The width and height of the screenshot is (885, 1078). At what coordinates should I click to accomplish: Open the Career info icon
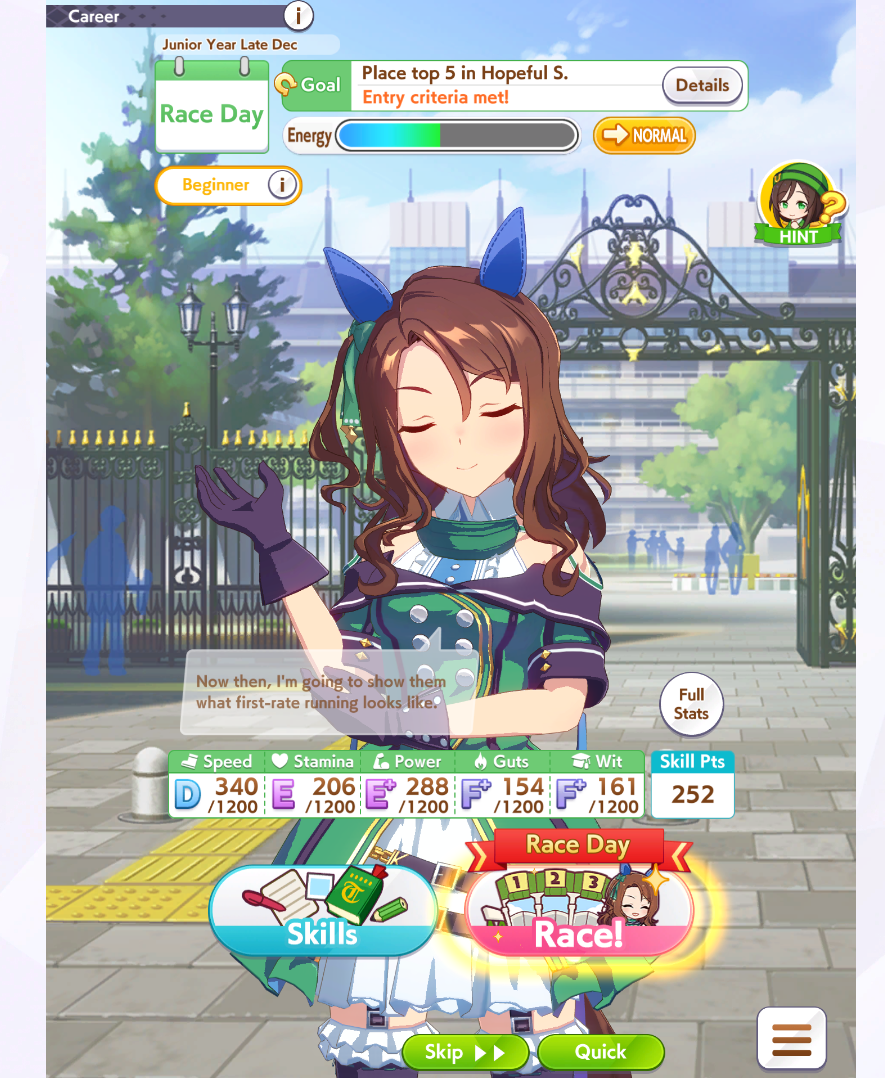[298, 15]
